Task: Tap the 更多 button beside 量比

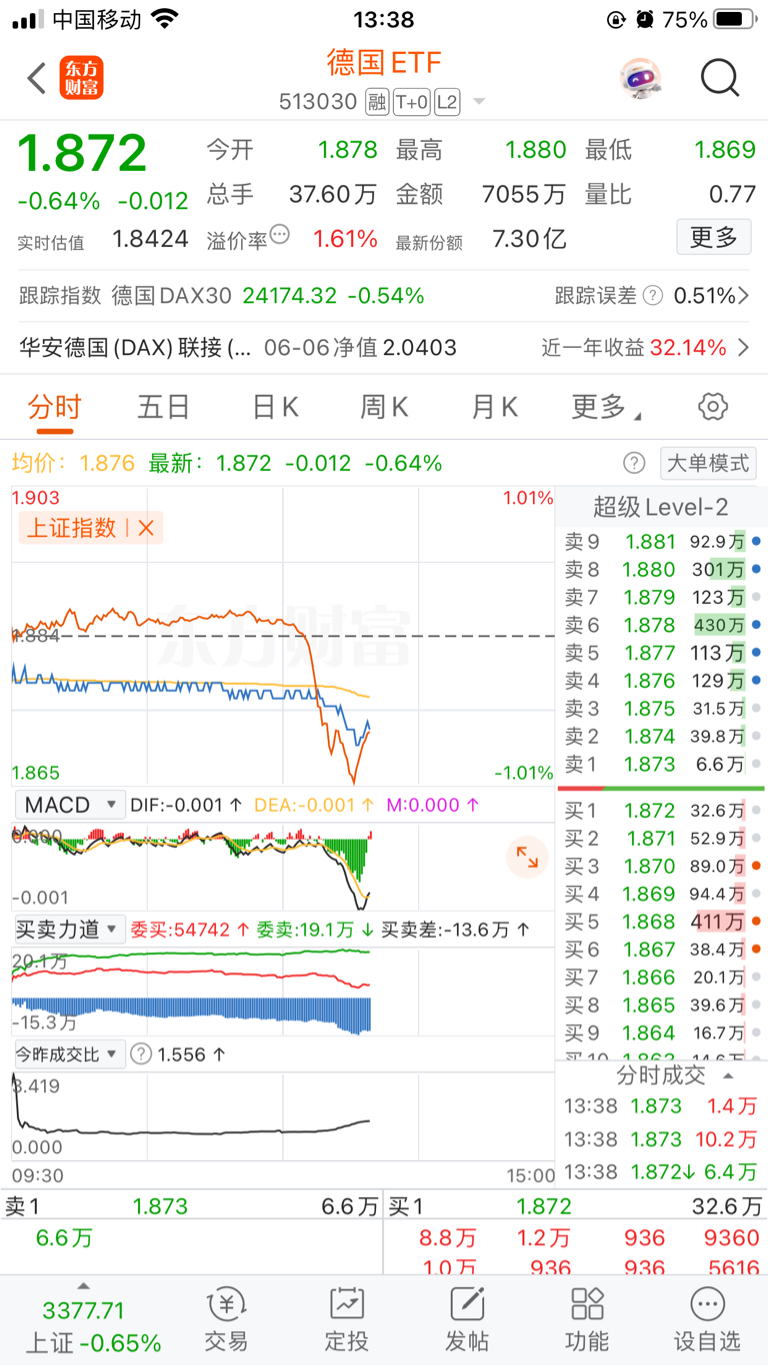Action: point(713,237)
